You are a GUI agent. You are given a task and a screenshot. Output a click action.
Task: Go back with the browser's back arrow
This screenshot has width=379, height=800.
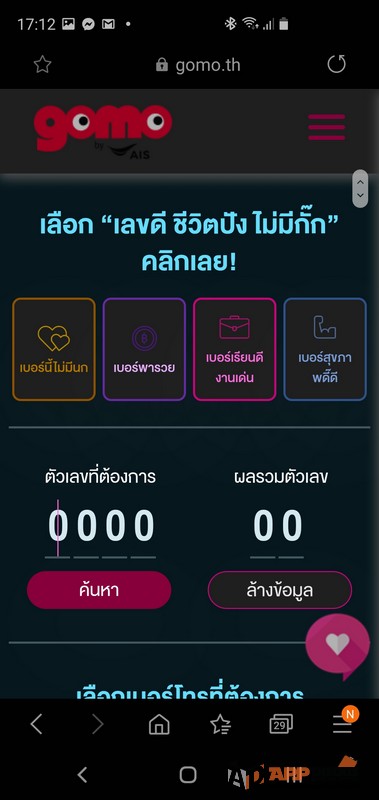[36, 724]
